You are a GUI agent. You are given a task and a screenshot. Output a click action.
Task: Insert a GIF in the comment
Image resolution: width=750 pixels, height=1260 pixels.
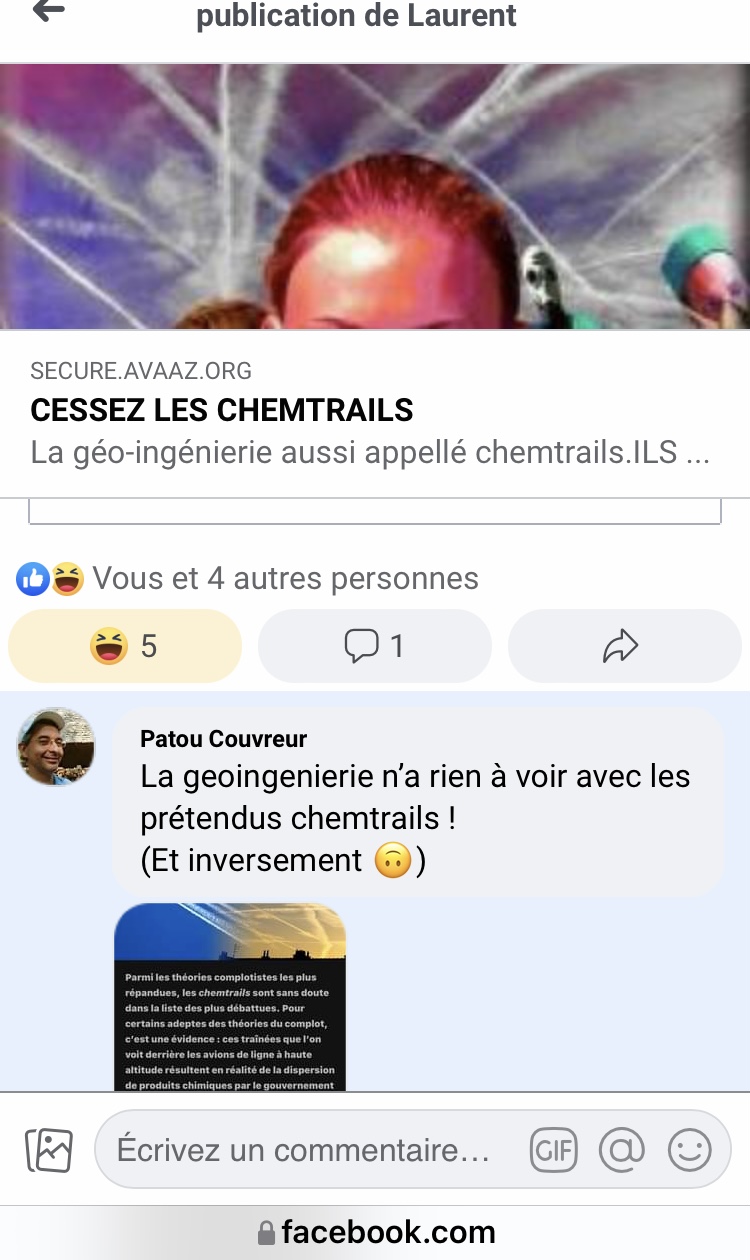pyautogui.click(x=554, y=1150)
